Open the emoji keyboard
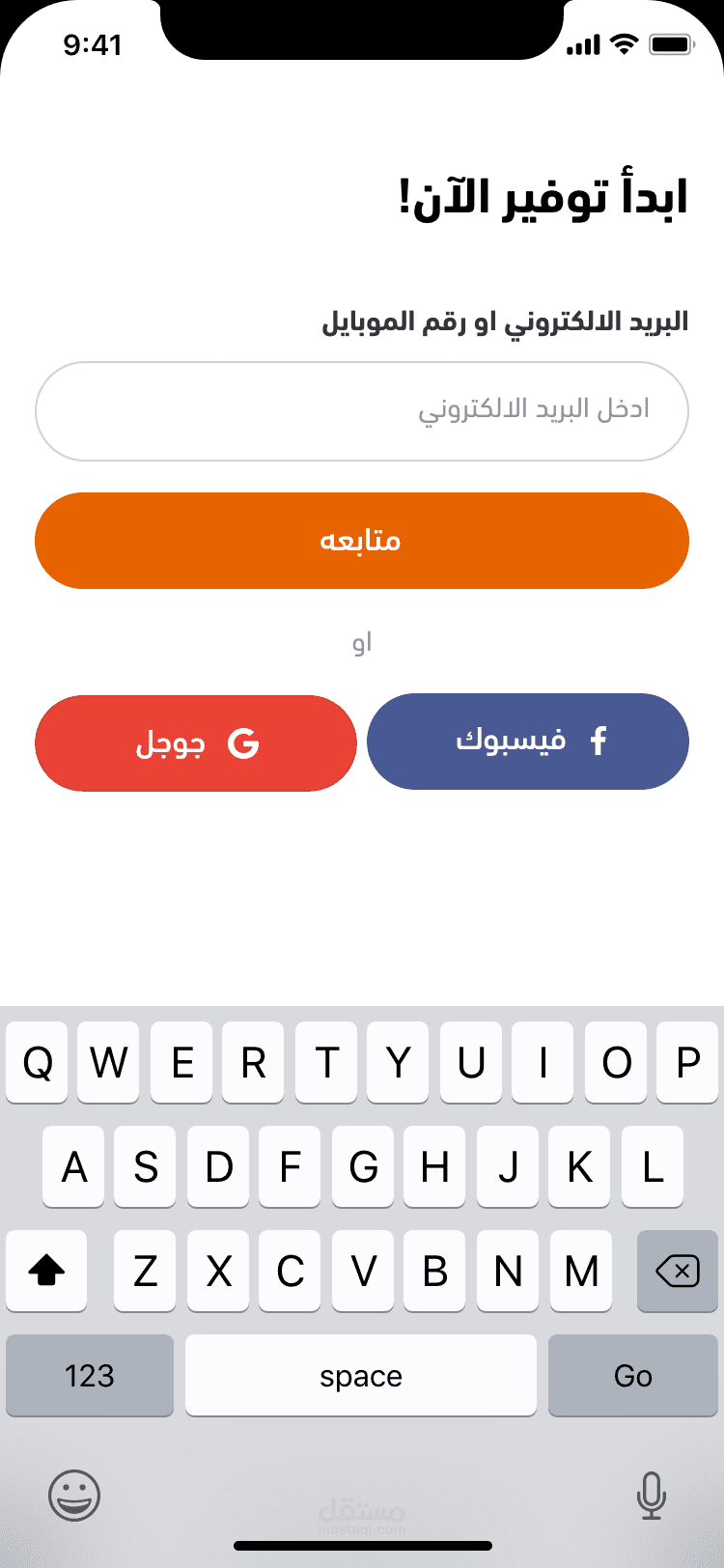 click(74, 1496)
